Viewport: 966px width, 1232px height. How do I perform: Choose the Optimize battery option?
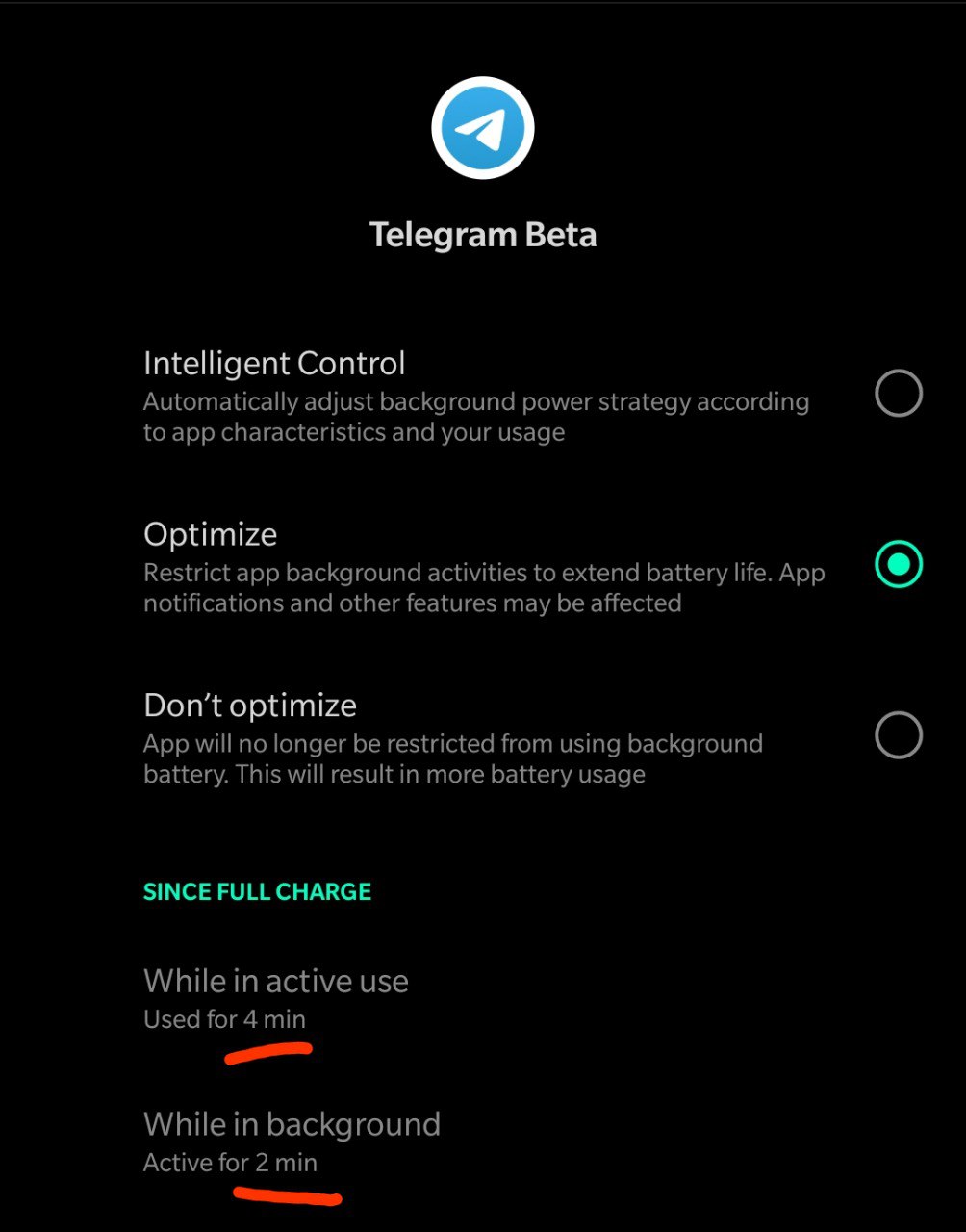(898, 565)
